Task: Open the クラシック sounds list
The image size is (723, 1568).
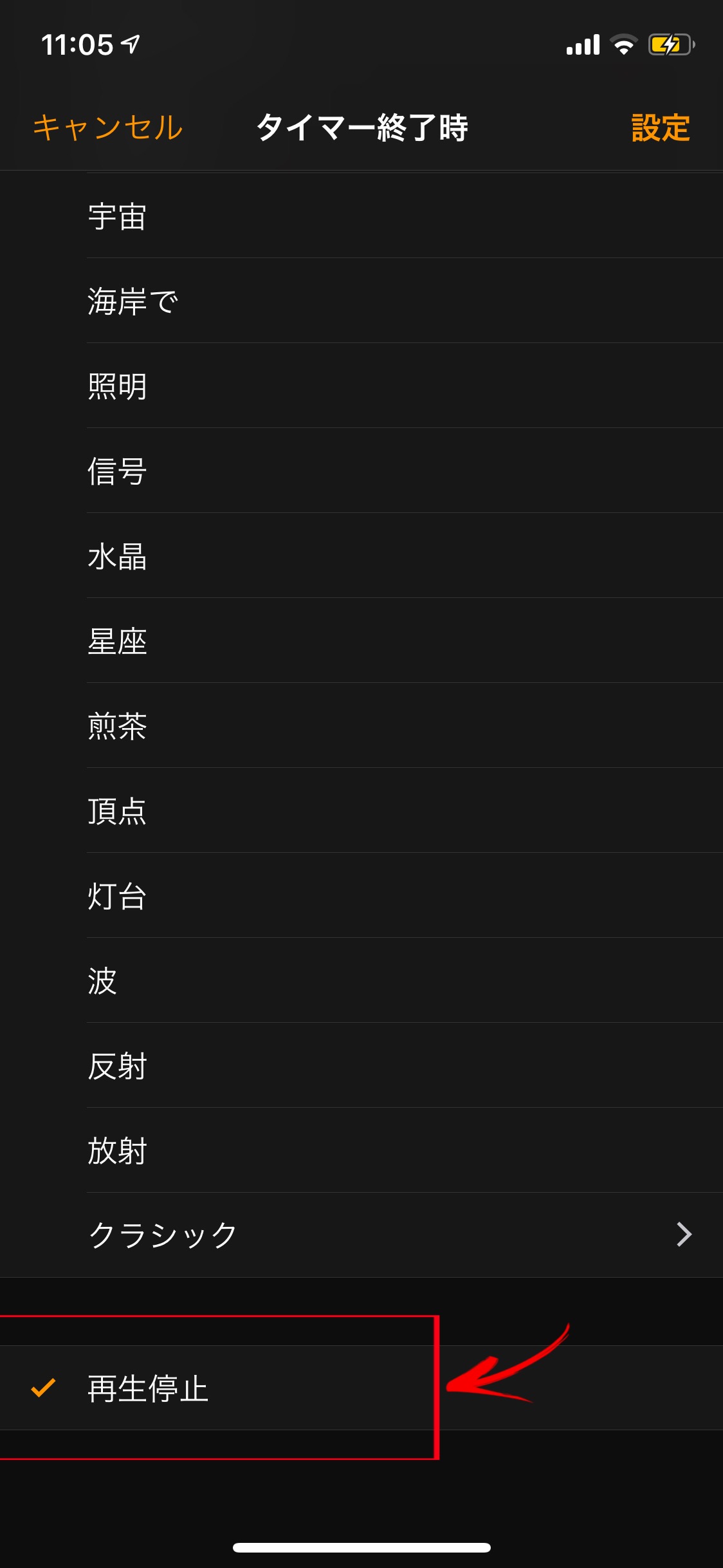Action: tap(360, 1235)
